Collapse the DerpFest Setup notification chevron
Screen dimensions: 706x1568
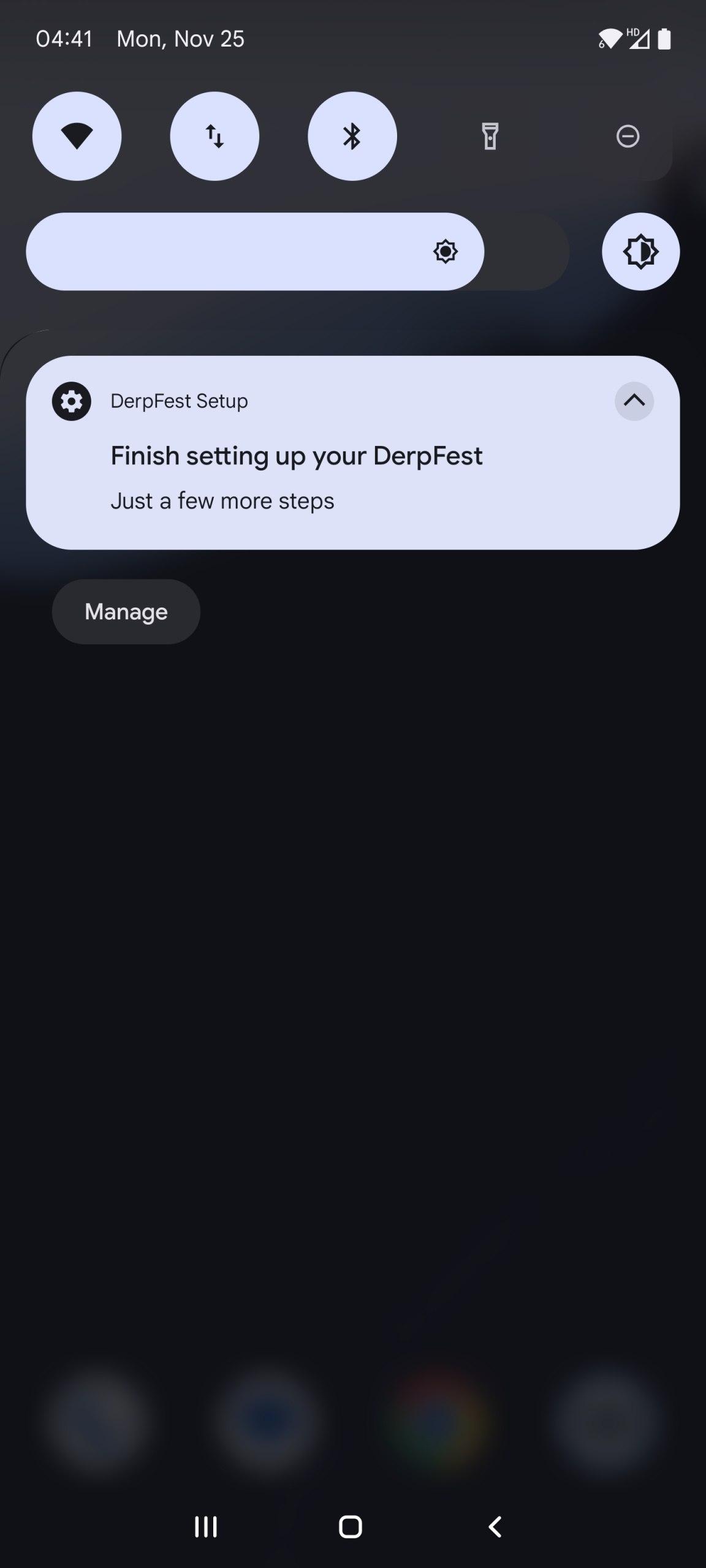pyautogui.click(x=634, y=401)
